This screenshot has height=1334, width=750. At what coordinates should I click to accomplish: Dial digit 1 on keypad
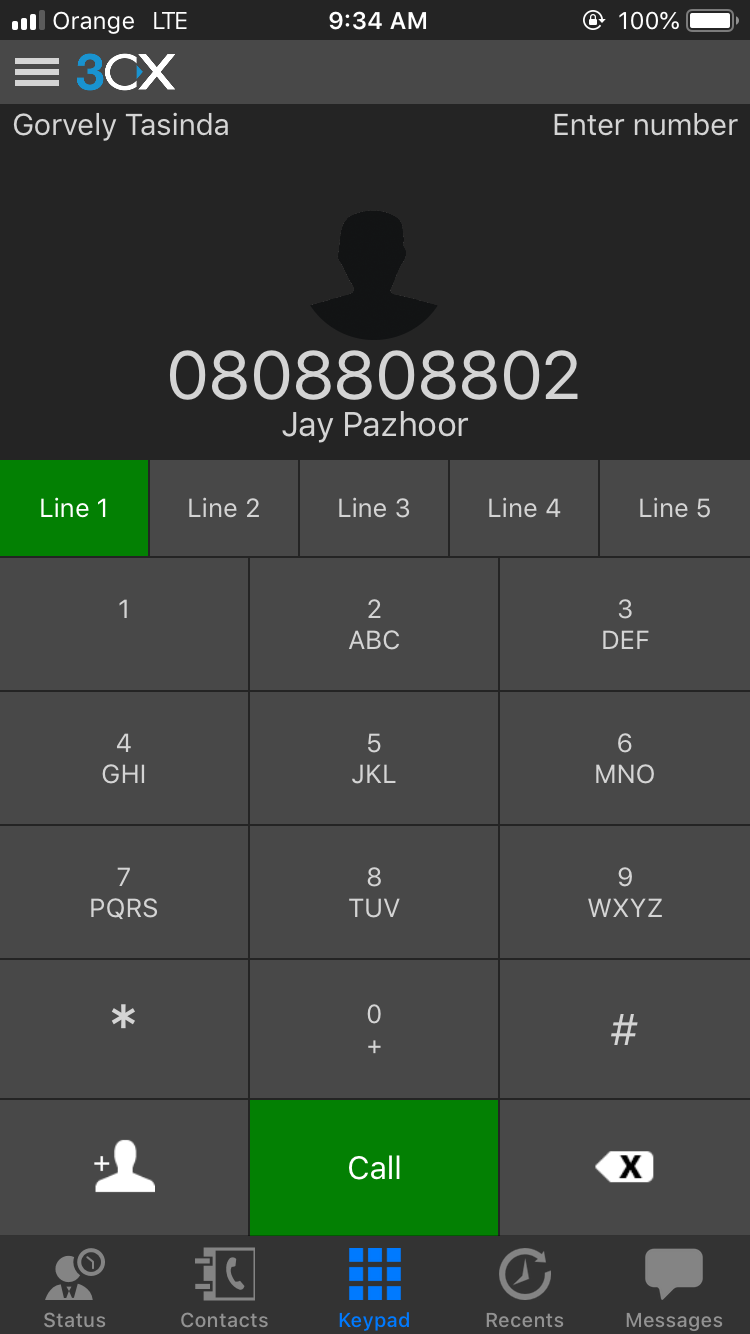124,623
